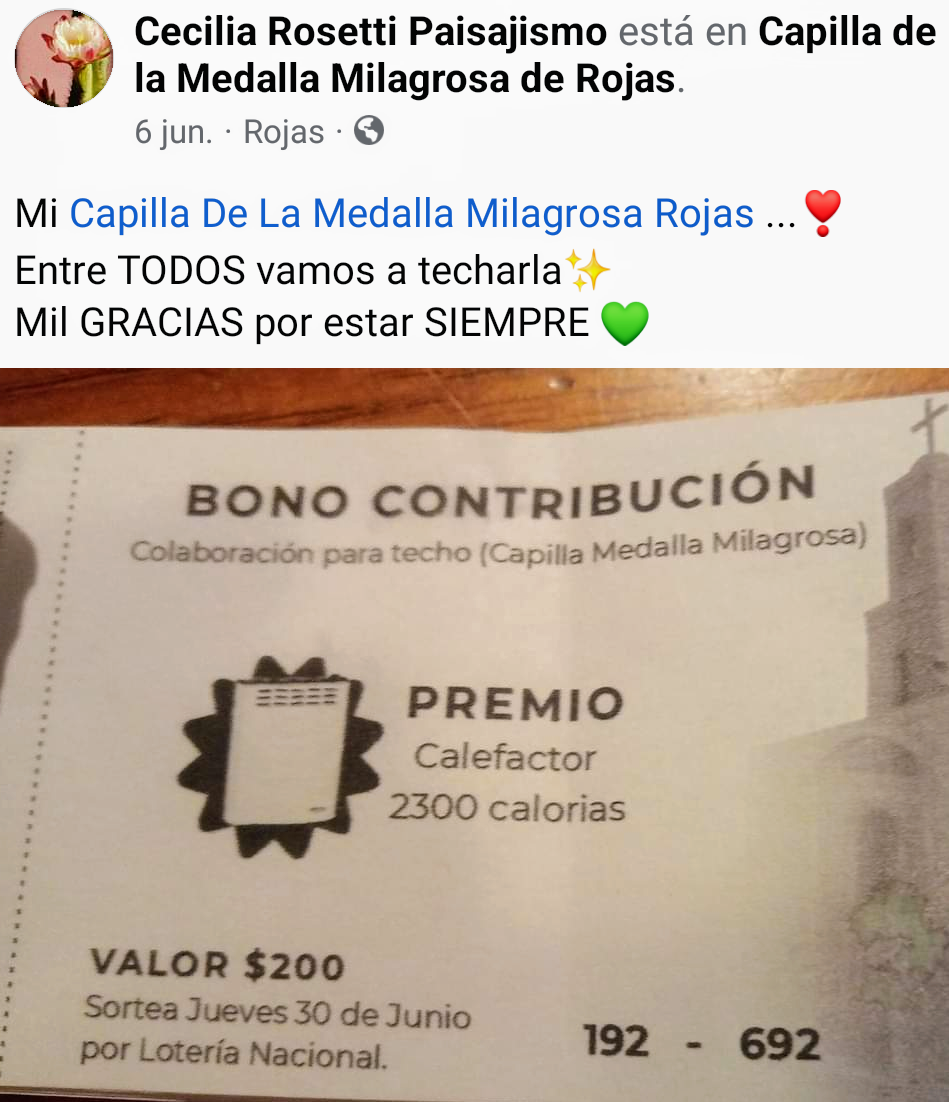Open Cecilia Rosetti Paisajismo's profile picture
The width and height of the screenshot is (949, 1102).
(64, 58)
